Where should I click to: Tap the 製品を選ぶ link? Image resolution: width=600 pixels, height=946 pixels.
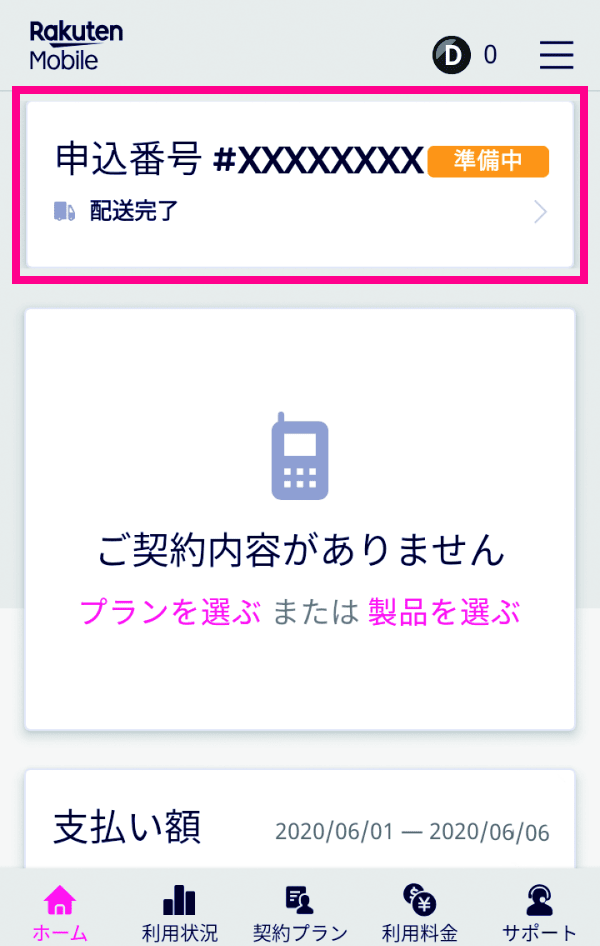click(444, 611)
